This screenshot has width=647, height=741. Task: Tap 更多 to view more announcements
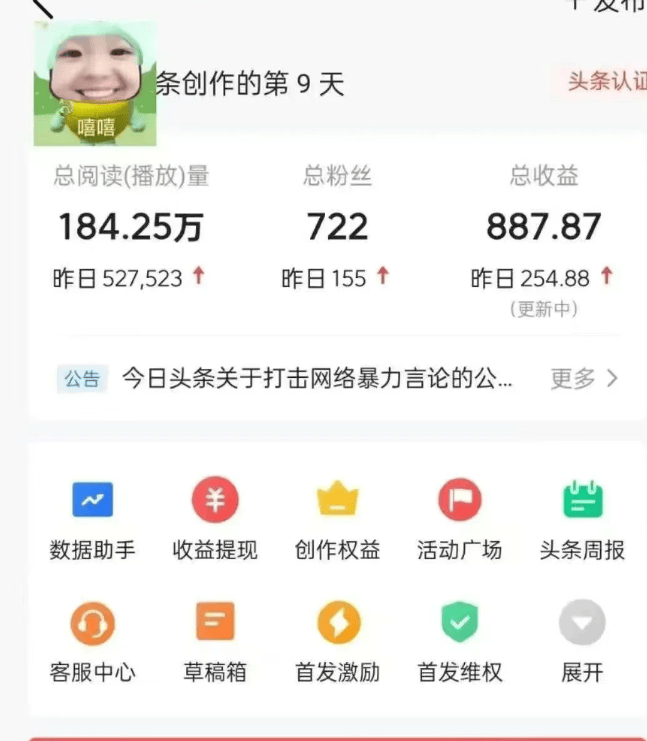click(x=584, y=379)
